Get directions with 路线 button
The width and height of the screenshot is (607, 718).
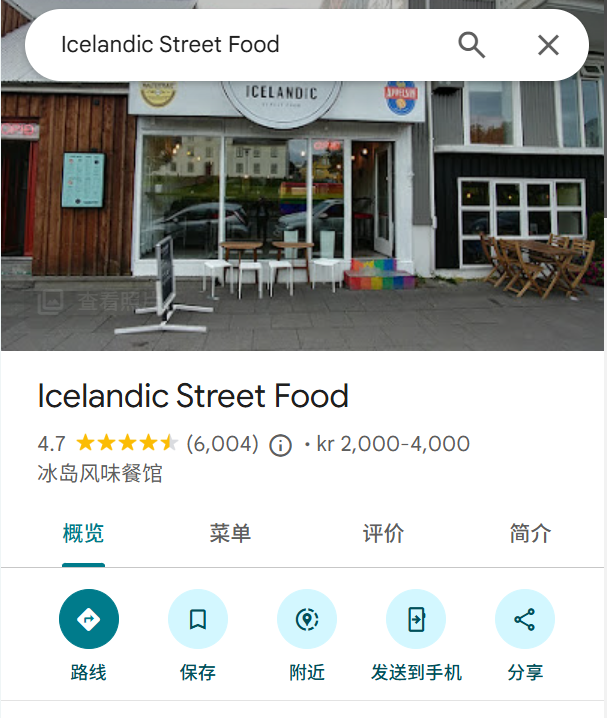tap(89, 620)
